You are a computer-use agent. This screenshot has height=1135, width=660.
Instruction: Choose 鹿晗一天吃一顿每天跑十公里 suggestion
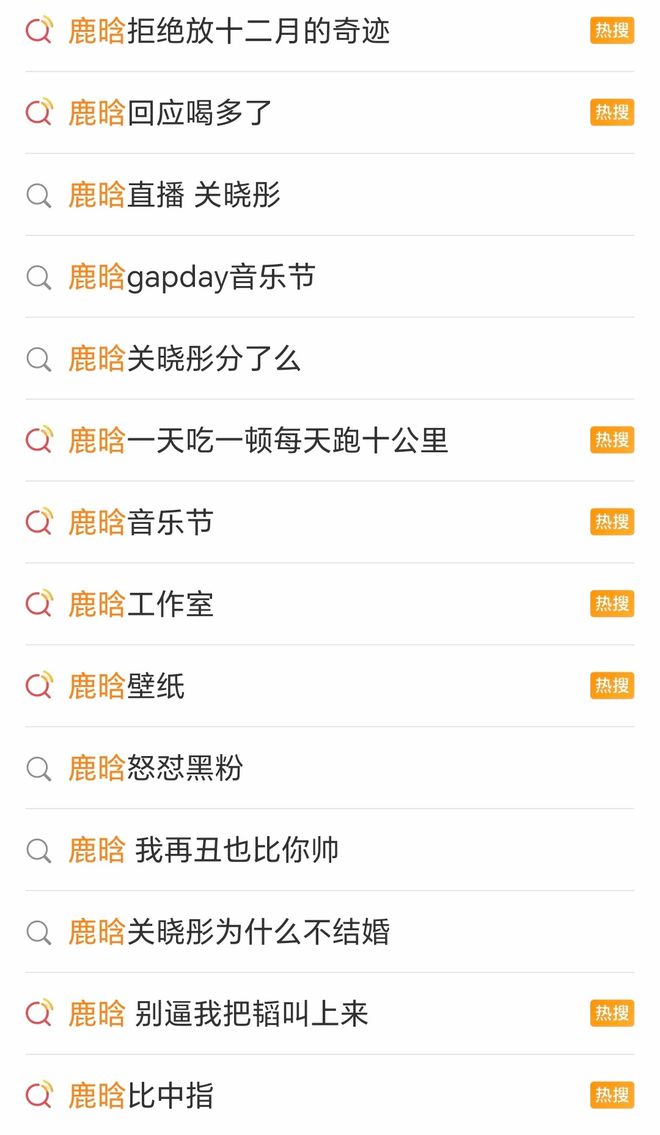point(329,439)
